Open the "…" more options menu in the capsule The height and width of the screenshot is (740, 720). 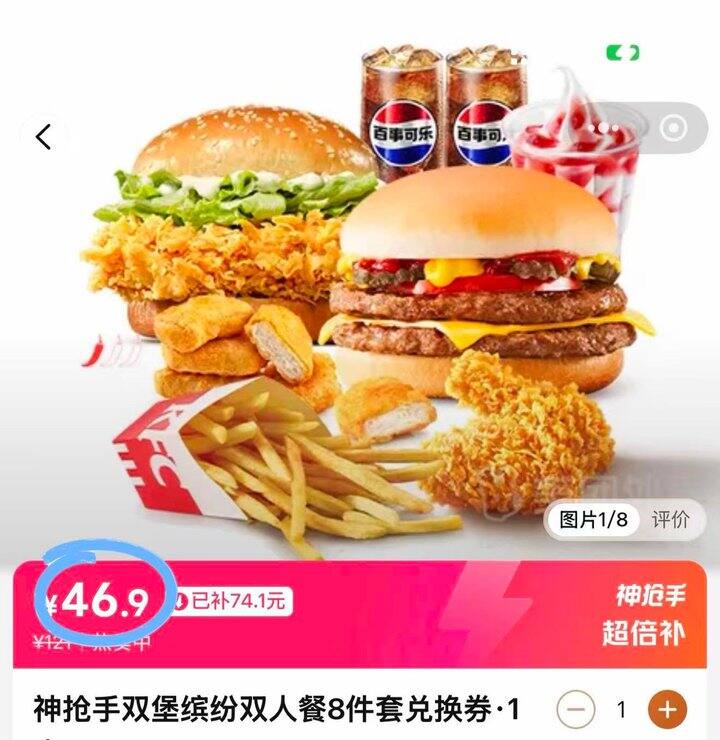(601, 126)
